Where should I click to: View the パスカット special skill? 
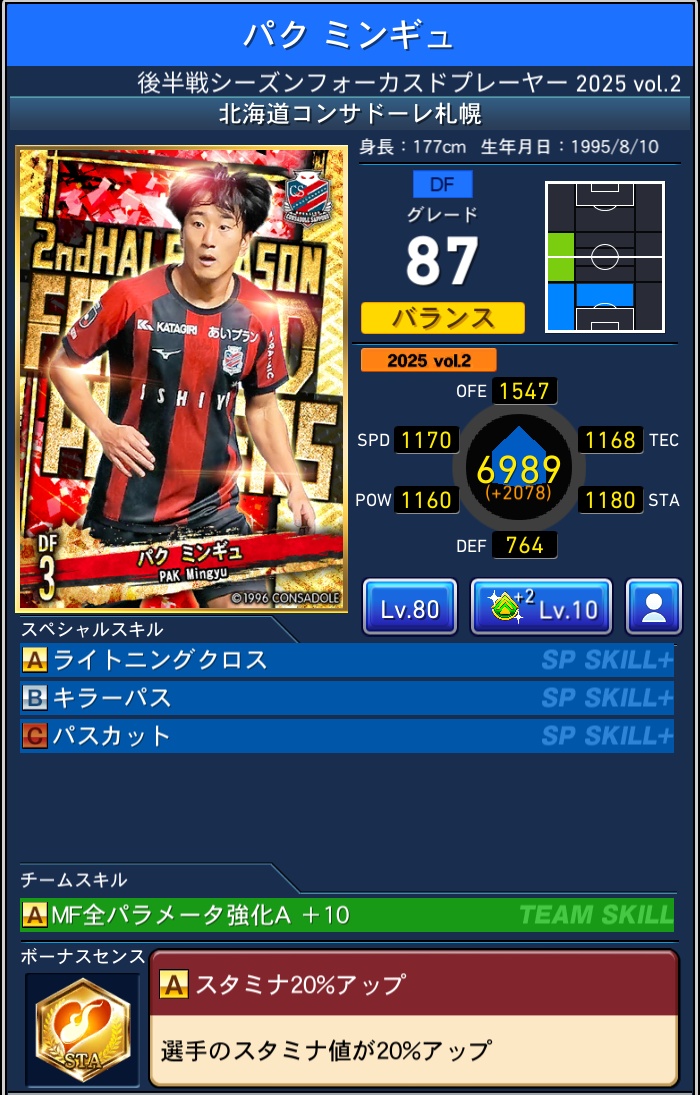[346, 736]
